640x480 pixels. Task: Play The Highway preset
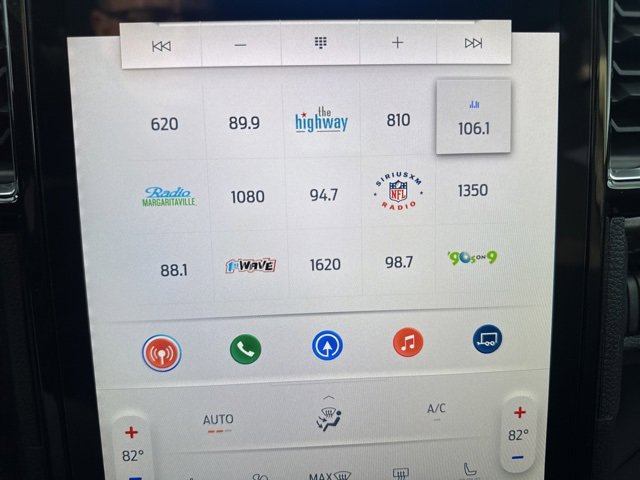pyautogui.click(x=322, y=122)
